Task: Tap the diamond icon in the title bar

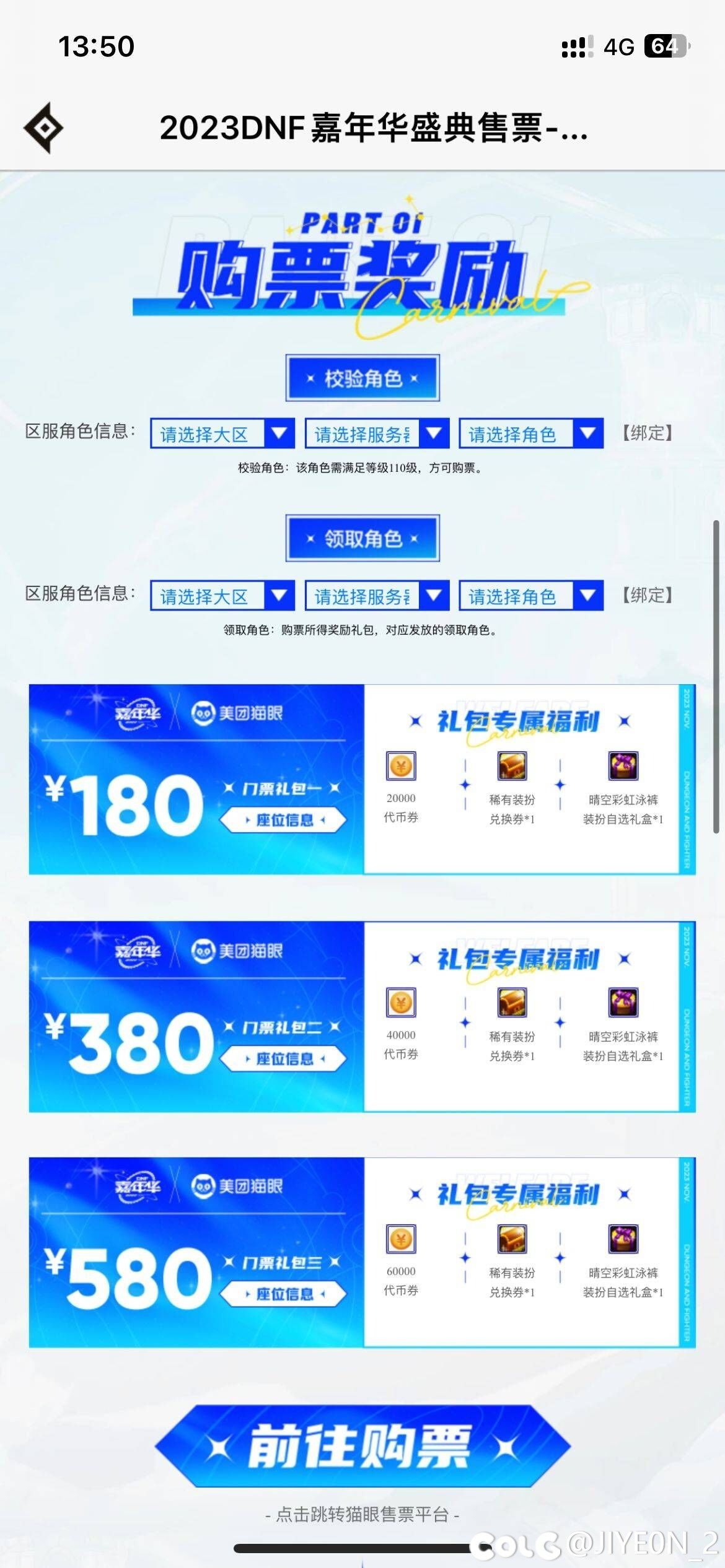Action: pyautogui.click(x=43, y=128)
